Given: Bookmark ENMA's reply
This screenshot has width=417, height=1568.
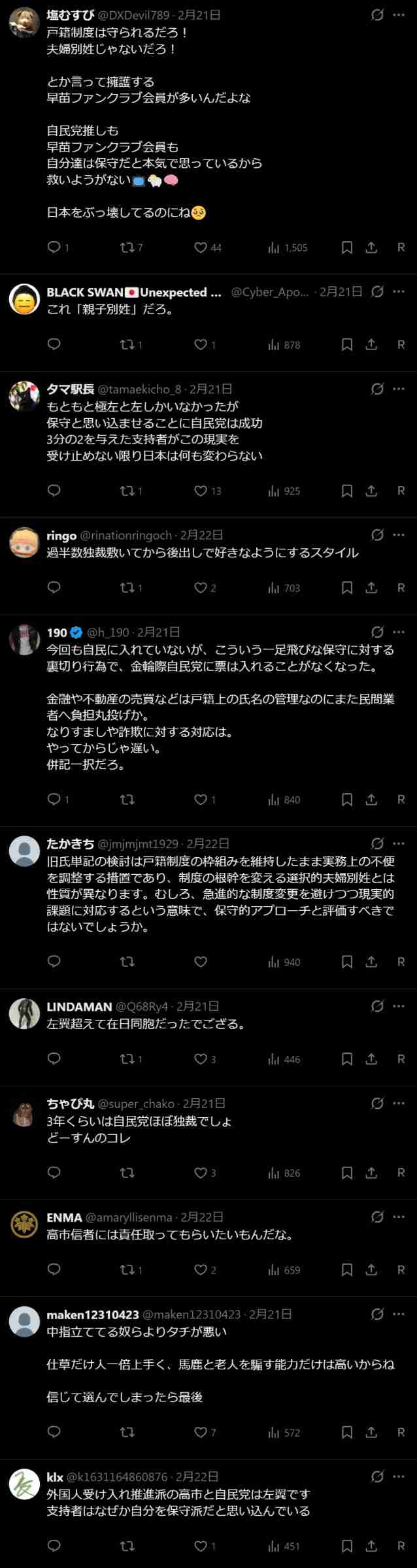Looking at the screenshot, I should (x=347, y=1270).
